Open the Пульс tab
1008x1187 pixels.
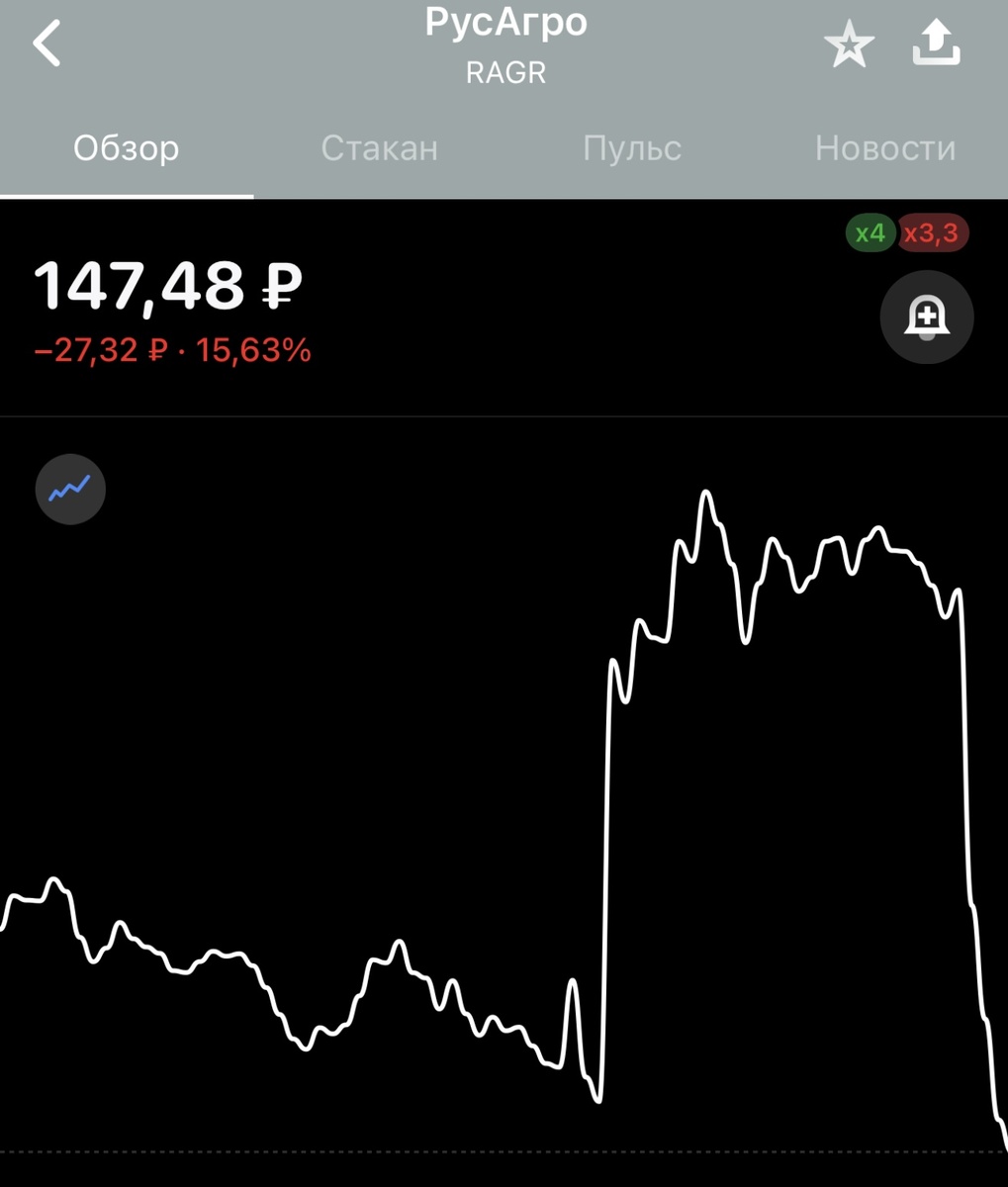[632, 148]
